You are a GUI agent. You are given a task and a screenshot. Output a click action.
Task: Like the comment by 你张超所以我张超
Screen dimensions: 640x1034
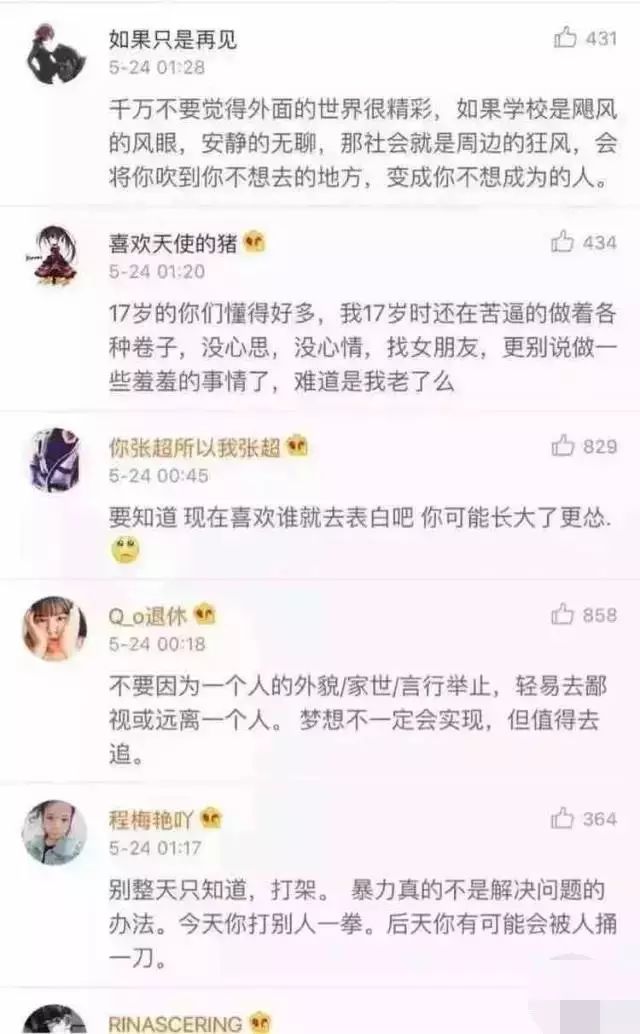click(564, 446)
